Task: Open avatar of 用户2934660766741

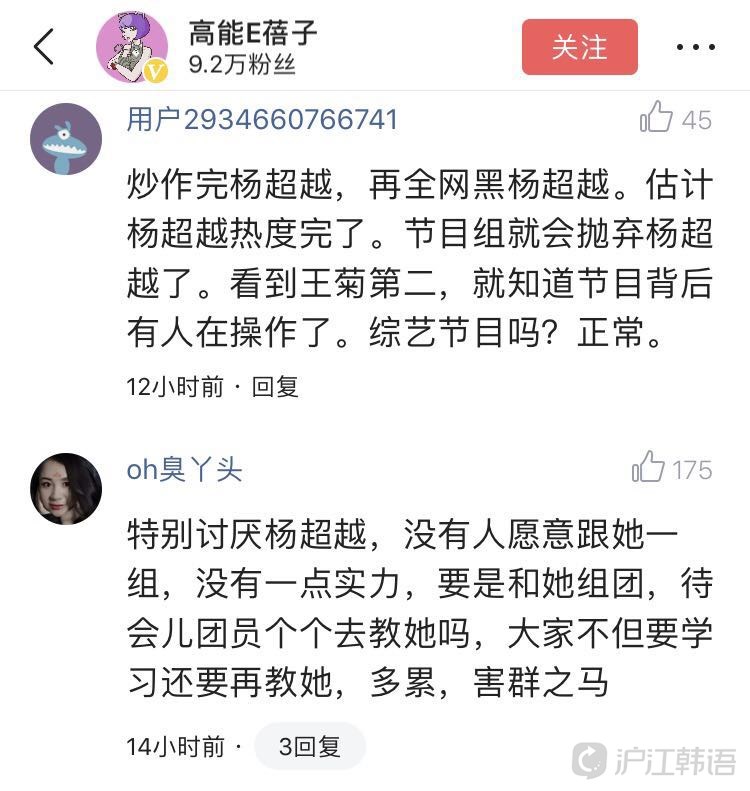Action: click(x=66, y=139)
